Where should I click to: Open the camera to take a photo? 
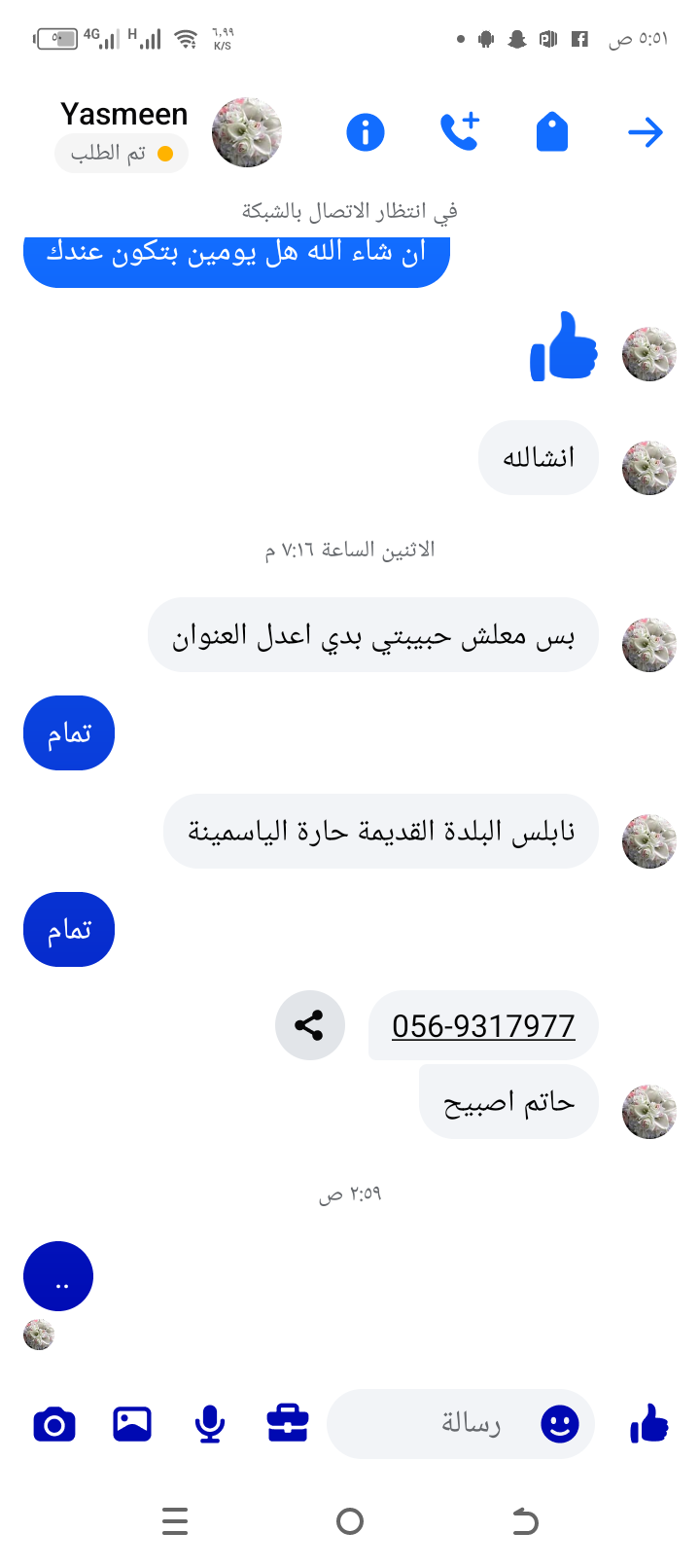[x=54, y=1425]
